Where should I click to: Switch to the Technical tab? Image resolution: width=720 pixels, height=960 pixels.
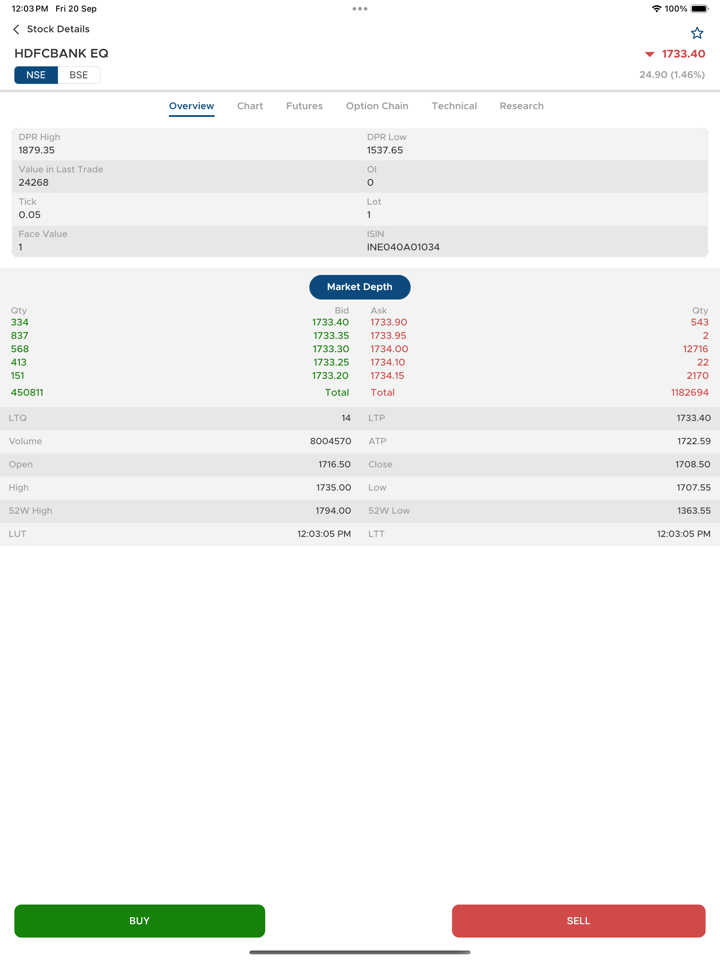pyautogui.click(x=454, y=106)
